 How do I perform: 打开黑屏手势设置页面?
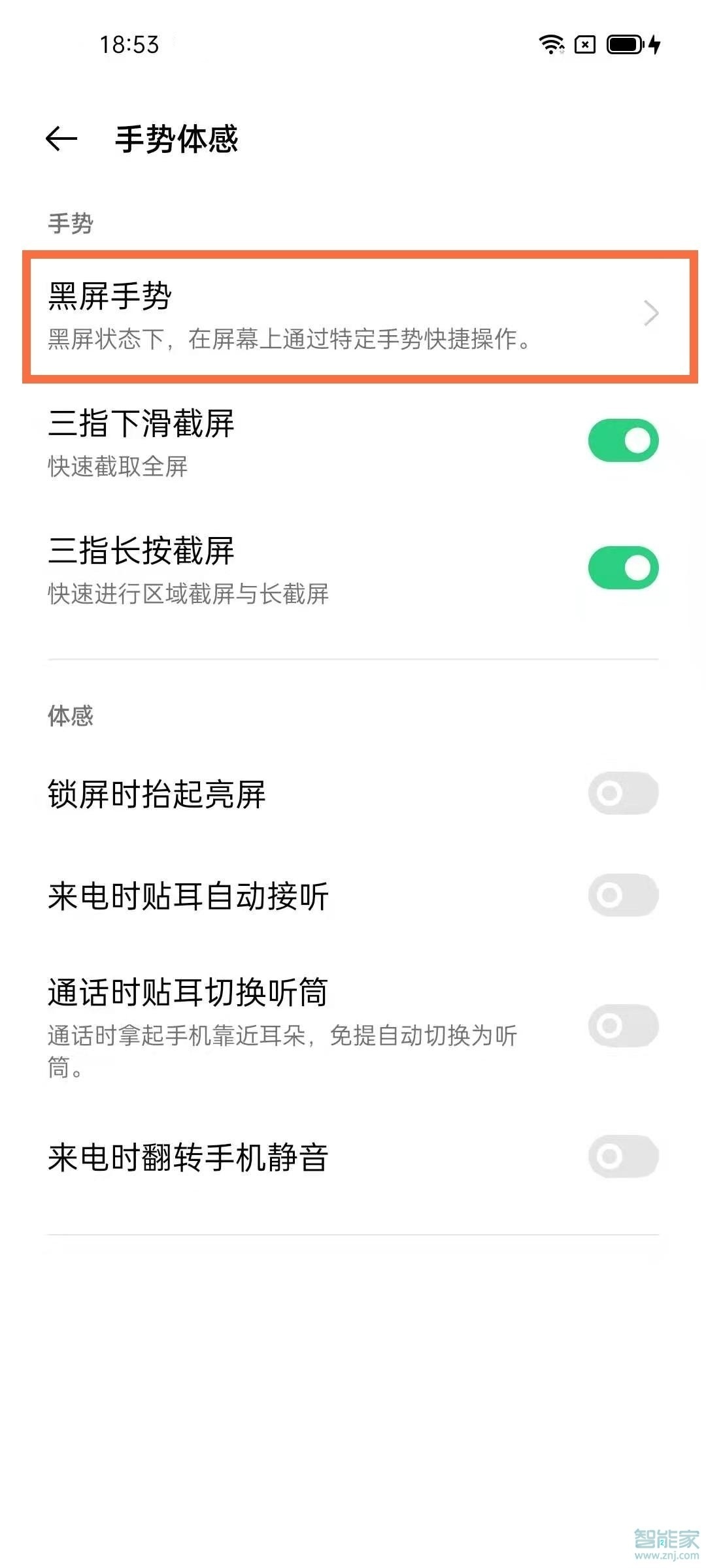pyautogui.click(x=261, y=314)
